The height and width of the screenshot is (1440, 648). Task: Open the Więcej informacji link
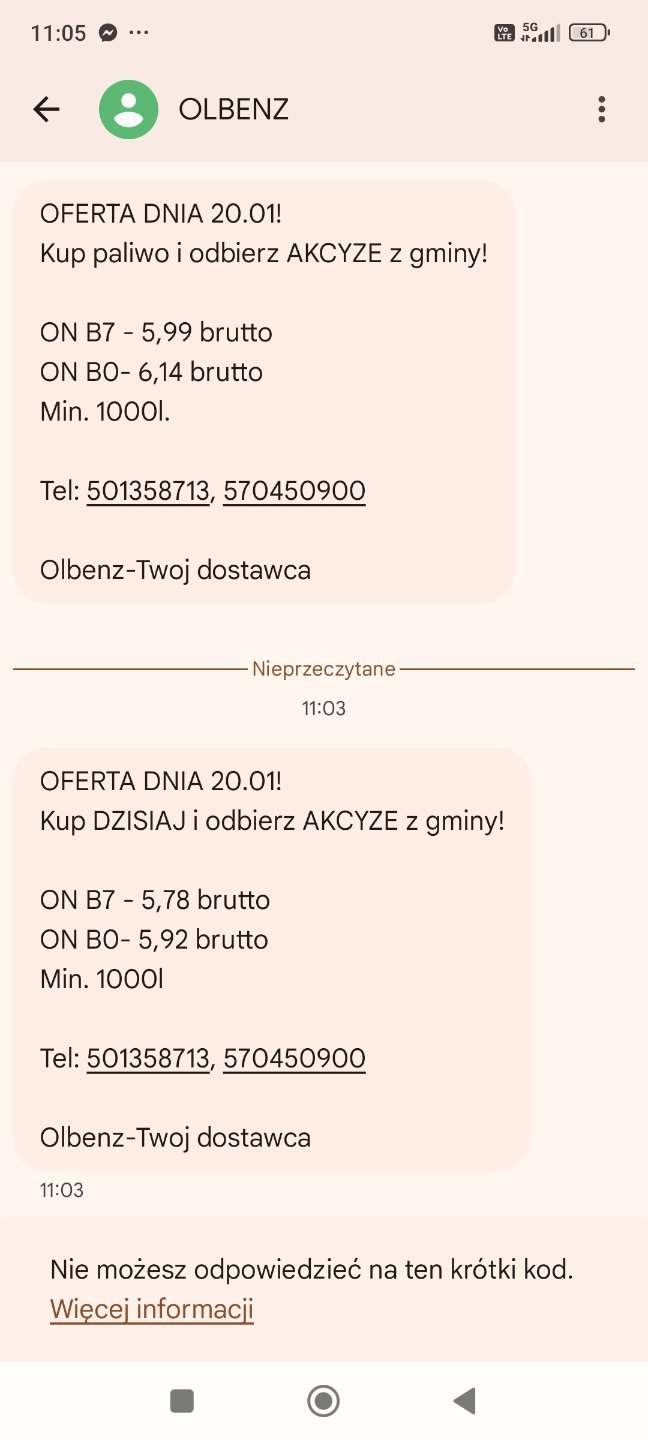(152, 1309)
